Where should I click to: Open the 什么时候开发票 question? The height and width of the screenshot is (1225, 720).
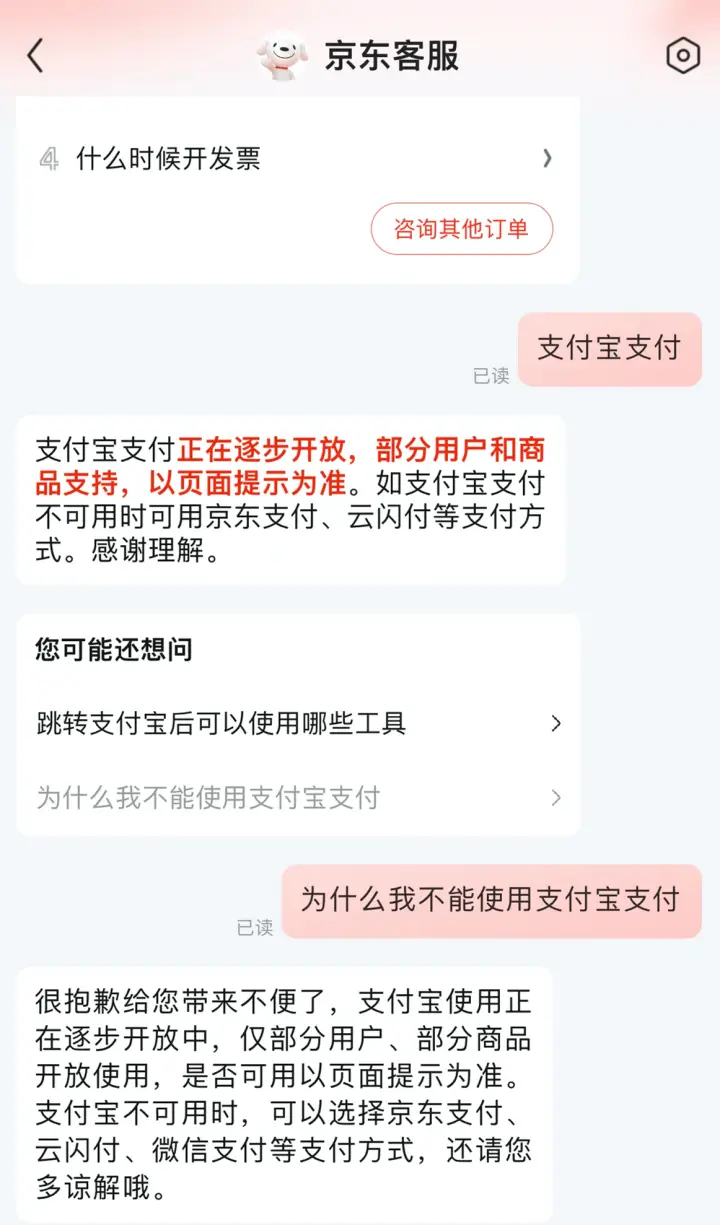point(297,158)
